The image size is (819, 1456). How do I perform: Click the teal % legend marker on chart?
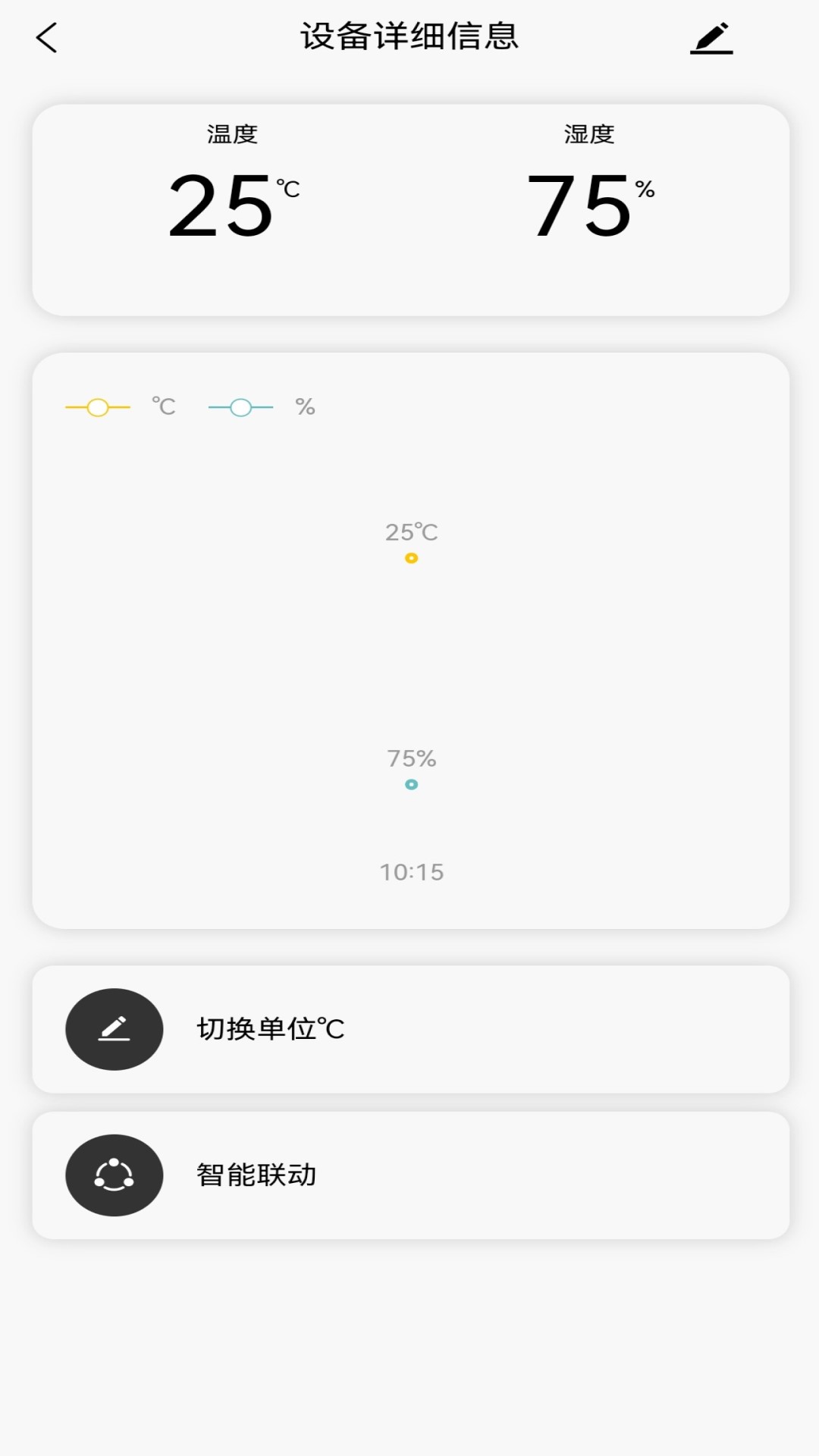point(242,407)
